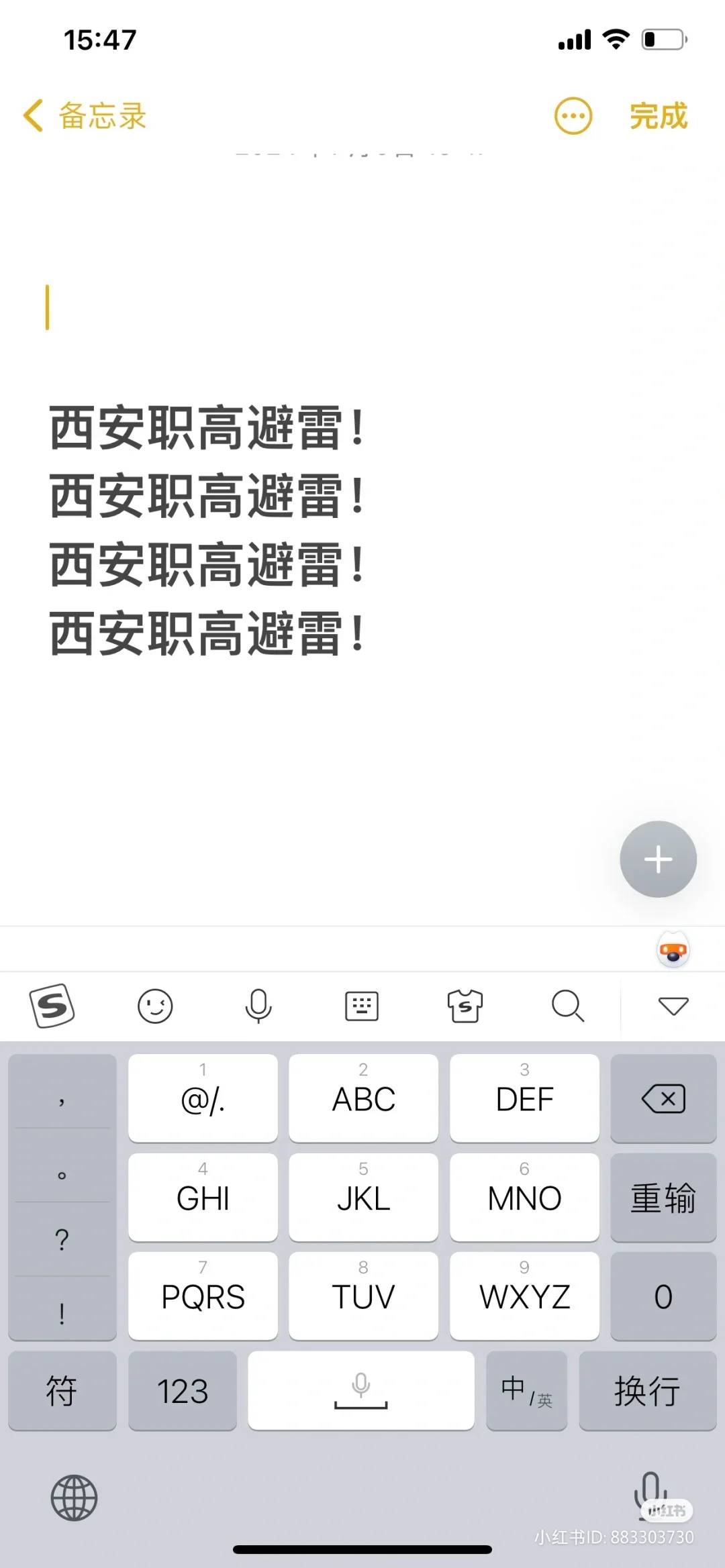Open the note options ellipsis menu
Screen dimensions: 725x1568
[x=573, y=115]
